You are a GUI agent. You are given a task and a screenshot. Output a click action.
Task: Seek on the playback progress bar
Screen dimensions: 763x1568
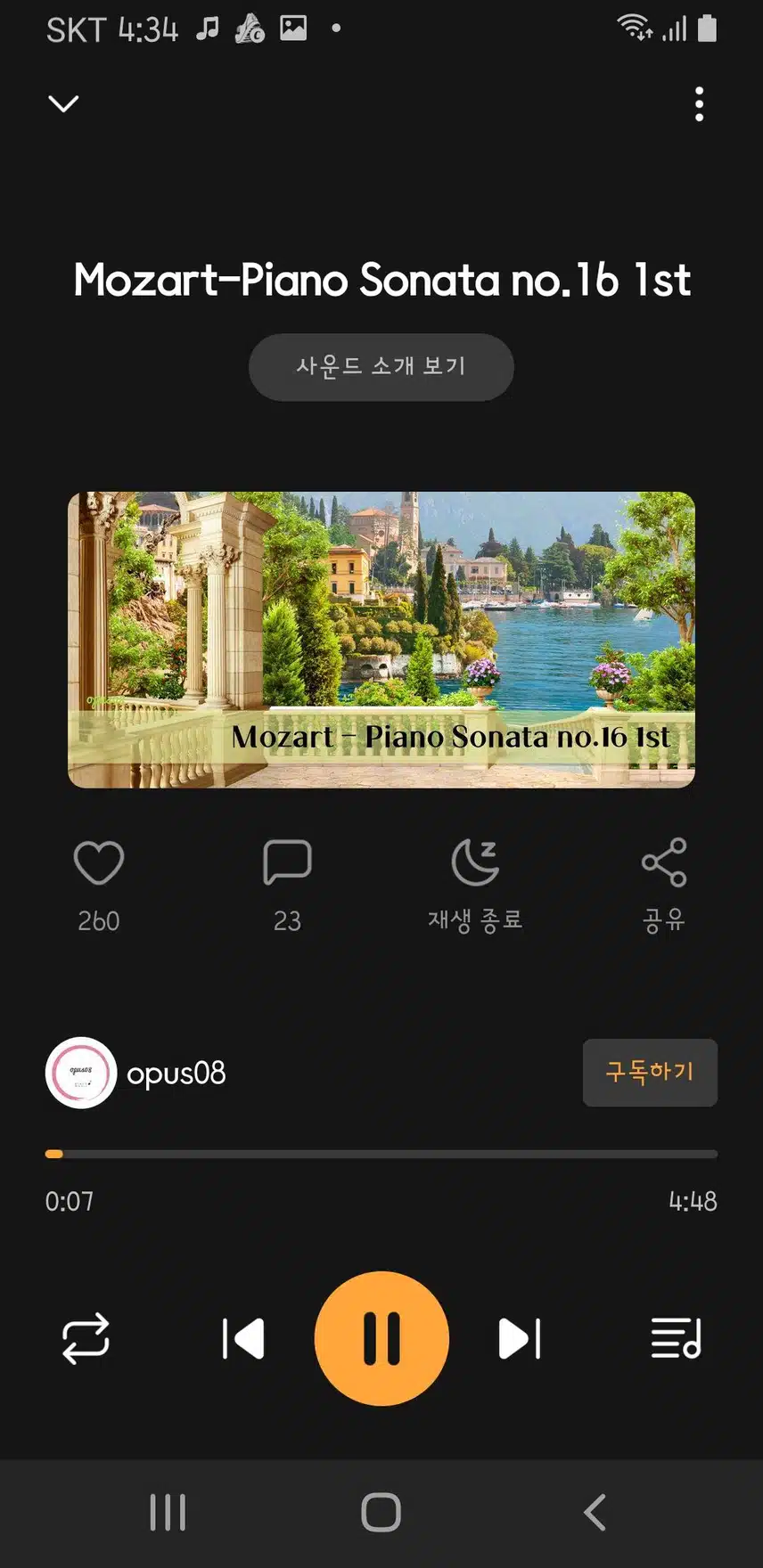tap(381, 1154)
